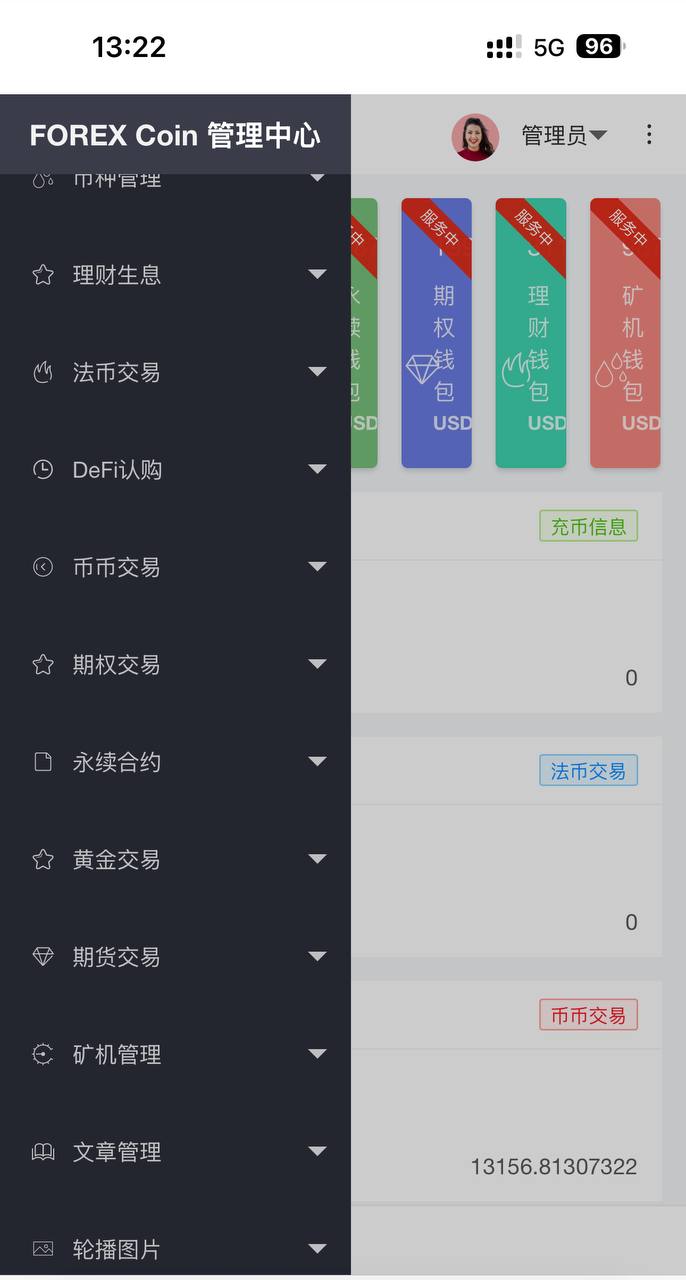Open the 管理员 account dropdown
The width and height of the screenshot is (686, 1280).
564,136
